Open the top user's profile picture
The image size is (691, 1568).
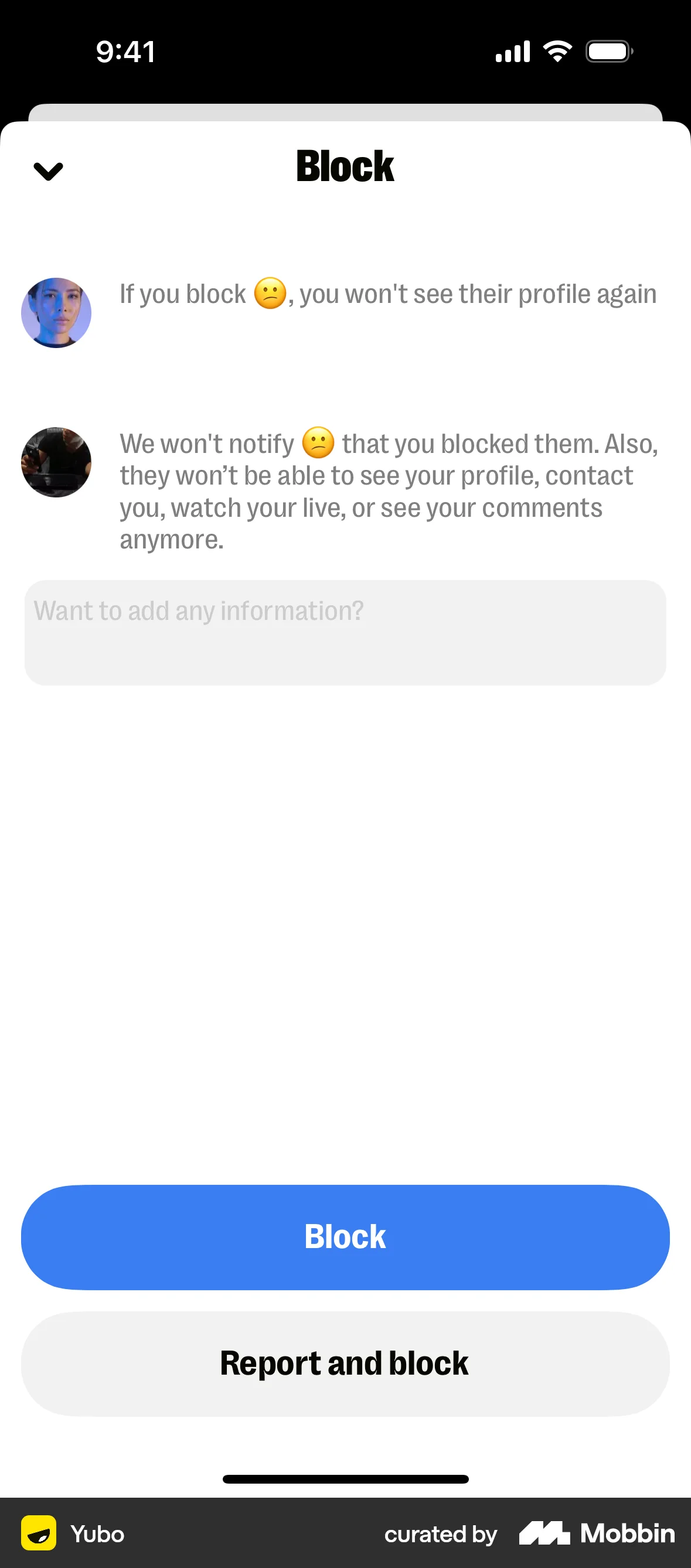tap(56, 312)
